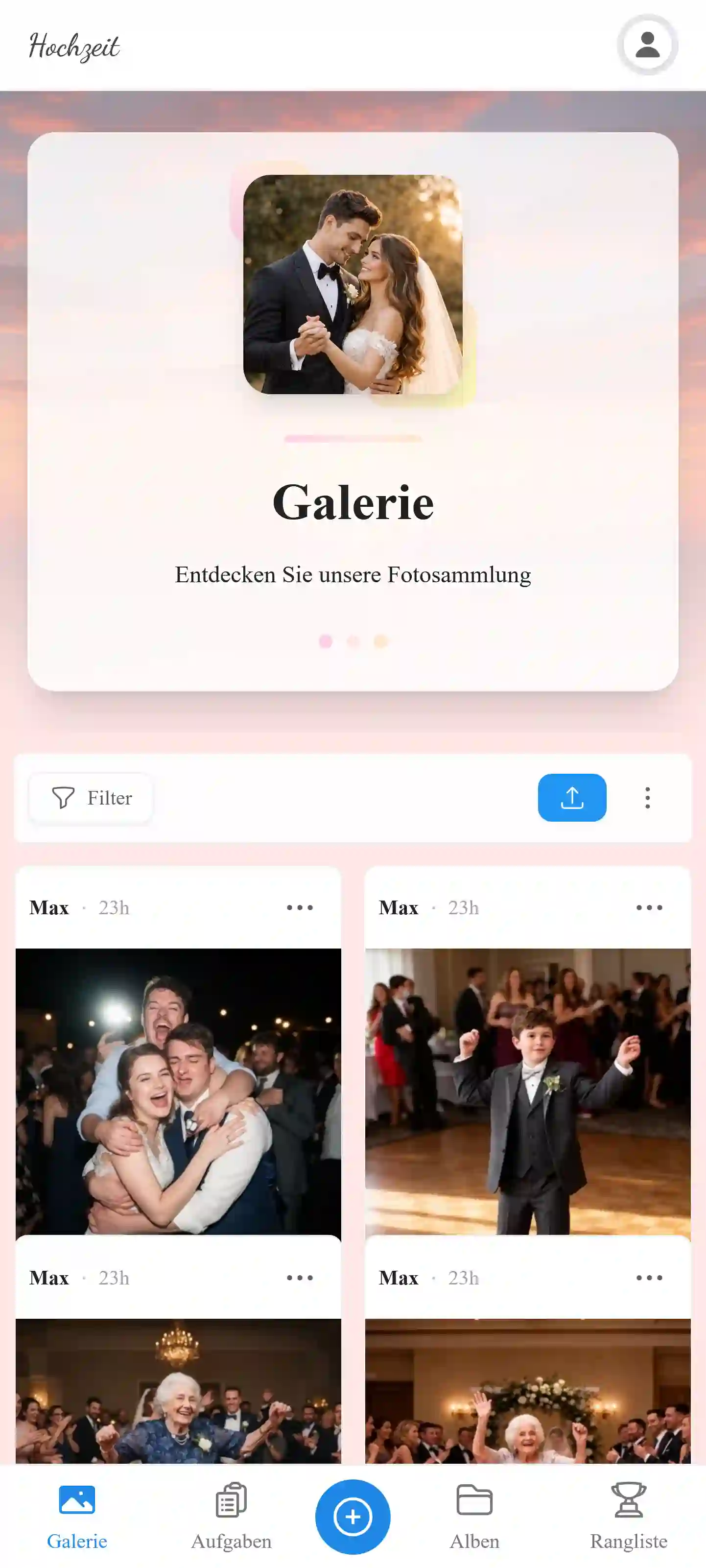Select the second carousel page dot

click(353, 641)
